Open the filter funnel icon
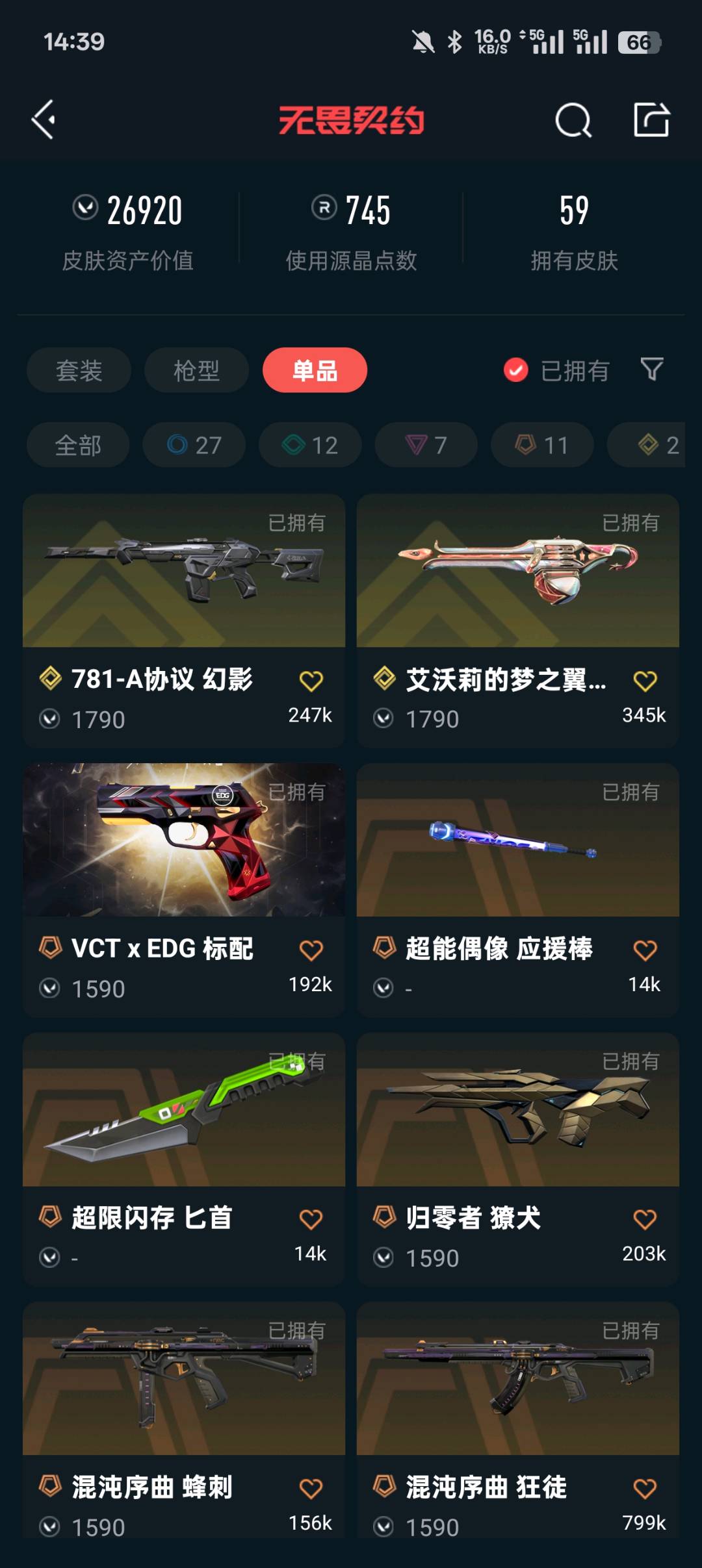 [651, 369]
